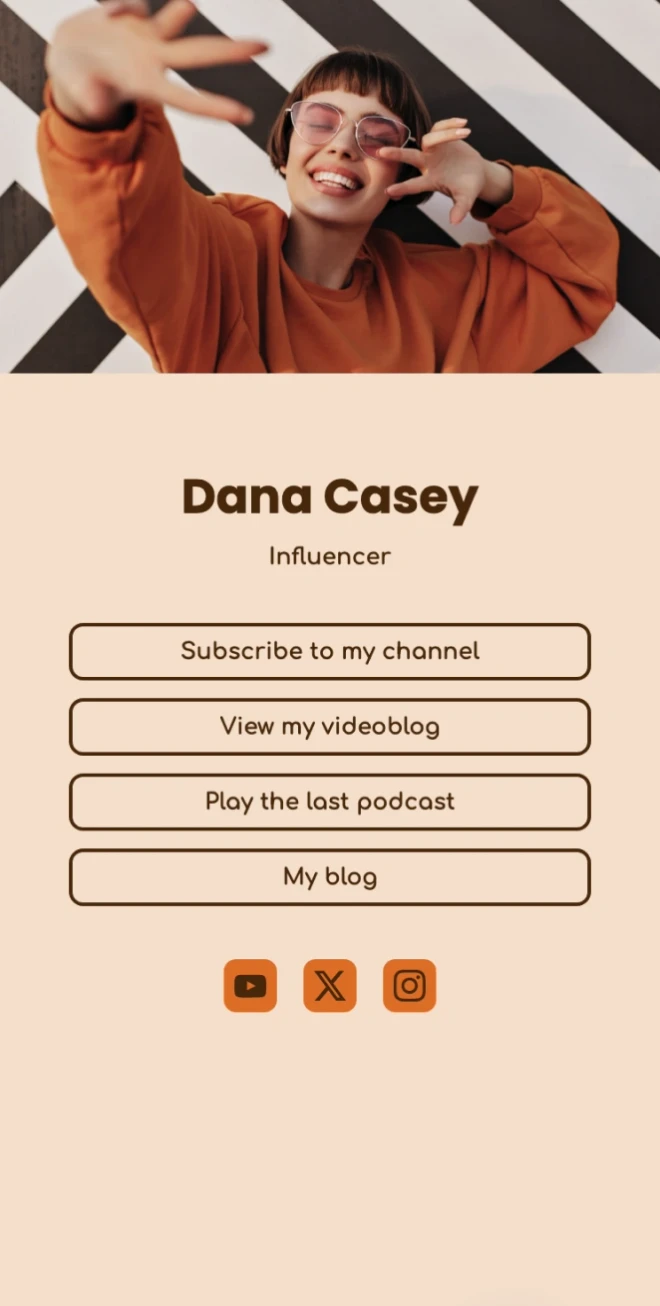660x1306 pixels.
Task: Play the last podcast
Action: click(329, 801)
